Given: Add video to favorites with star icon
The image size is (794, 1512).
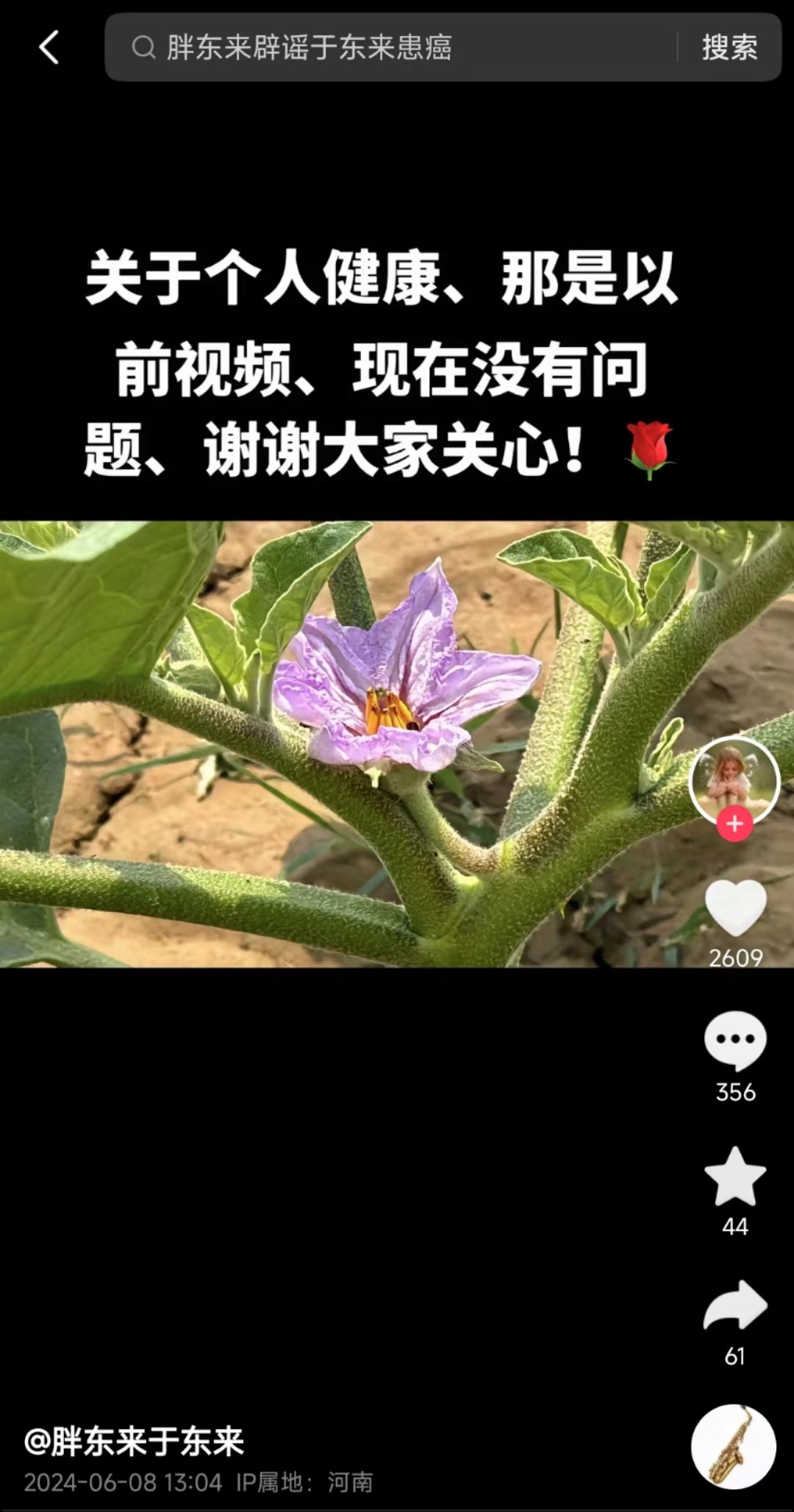Looking at the screenshot, I should (x=735, y=1177).
